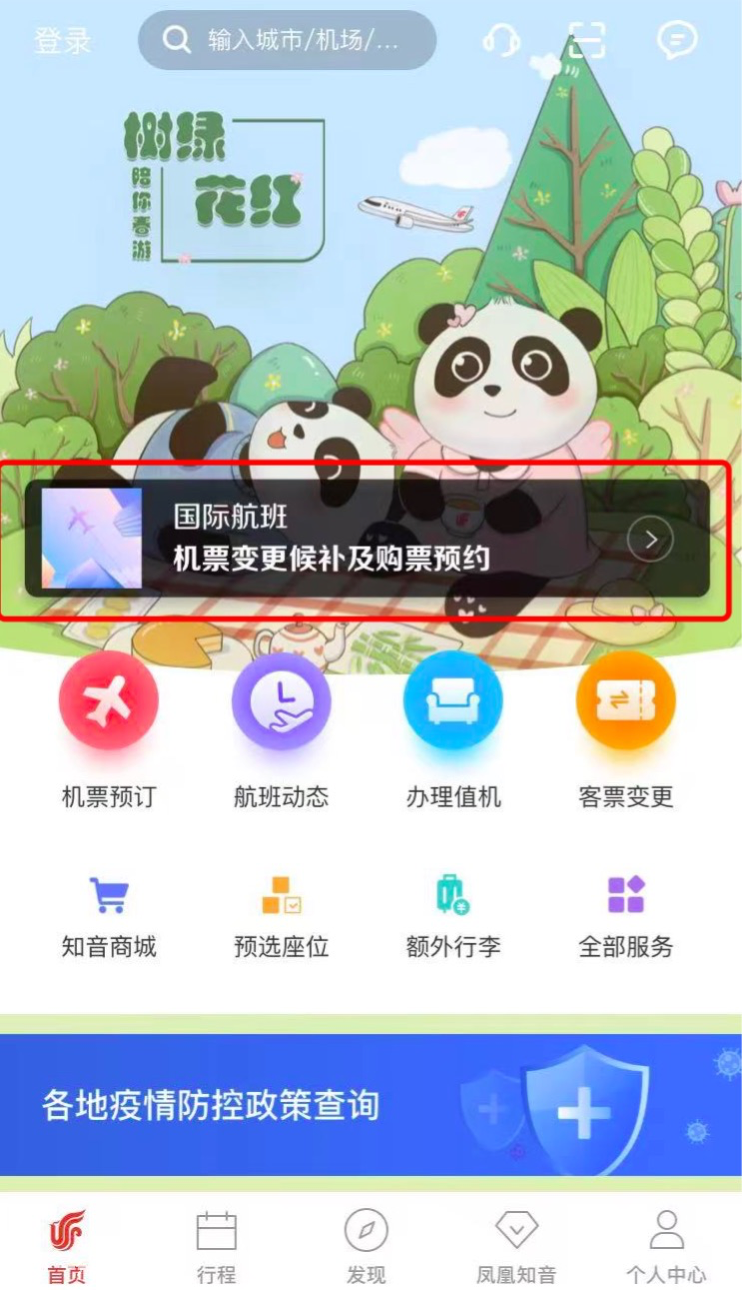
Task: Switch to the 行程 tab
Action: 216,1246
